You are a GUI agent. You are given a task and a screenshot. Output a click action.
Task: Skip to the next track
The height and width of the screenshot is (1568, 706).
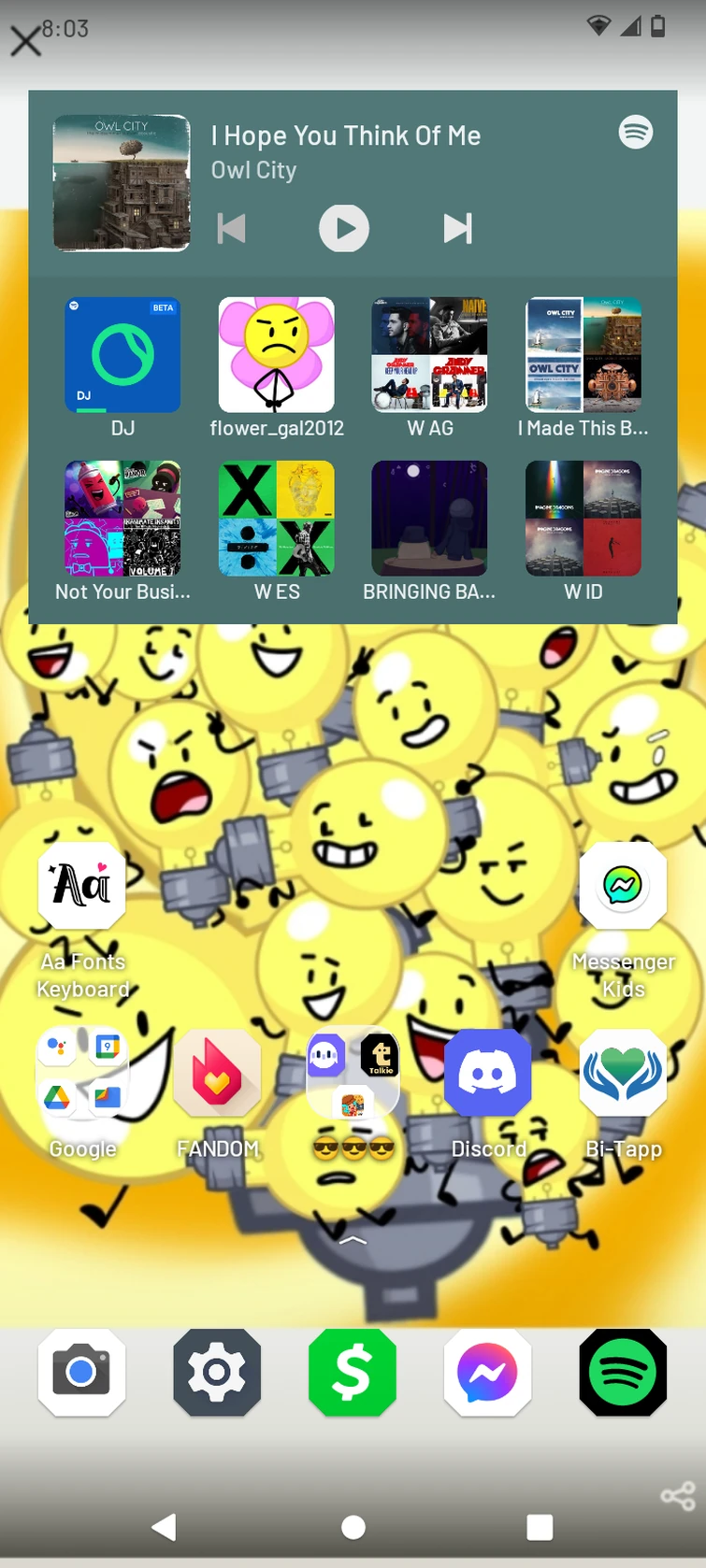point(457,229)
